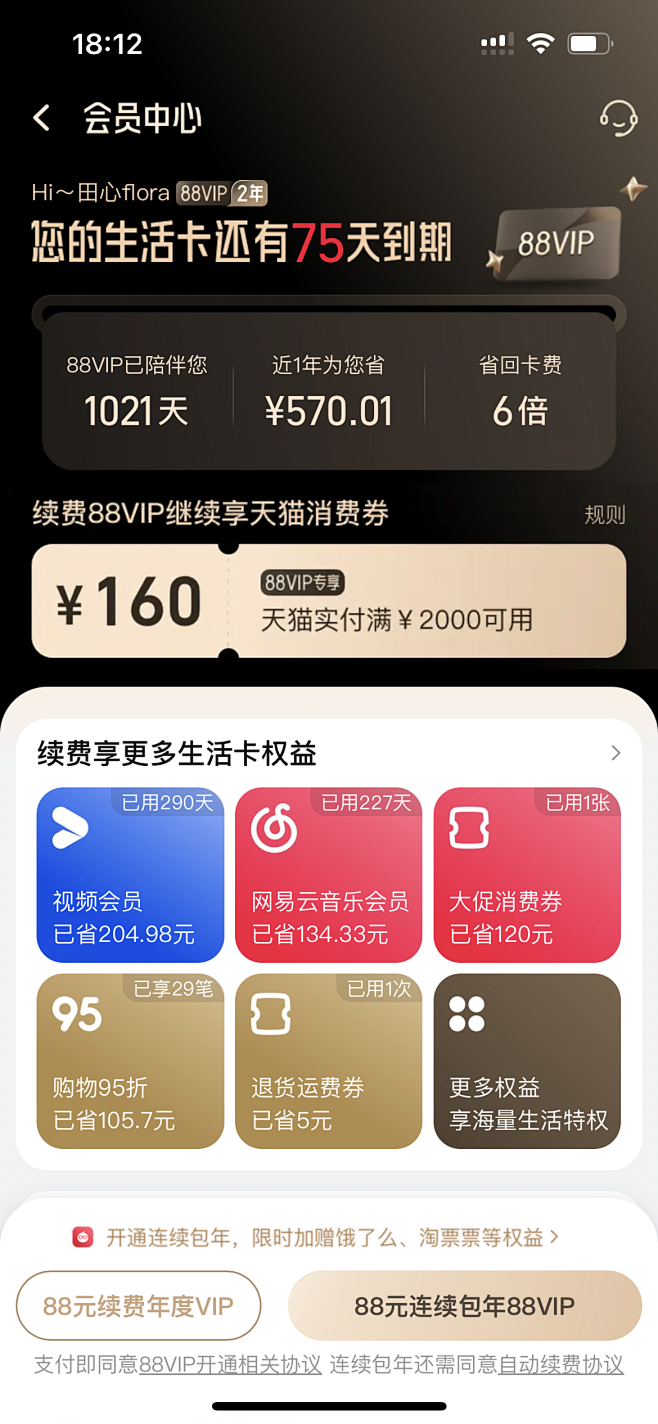Open the 大促消费券 tile
Screen dimensions: 658x1424
point(527,875)
